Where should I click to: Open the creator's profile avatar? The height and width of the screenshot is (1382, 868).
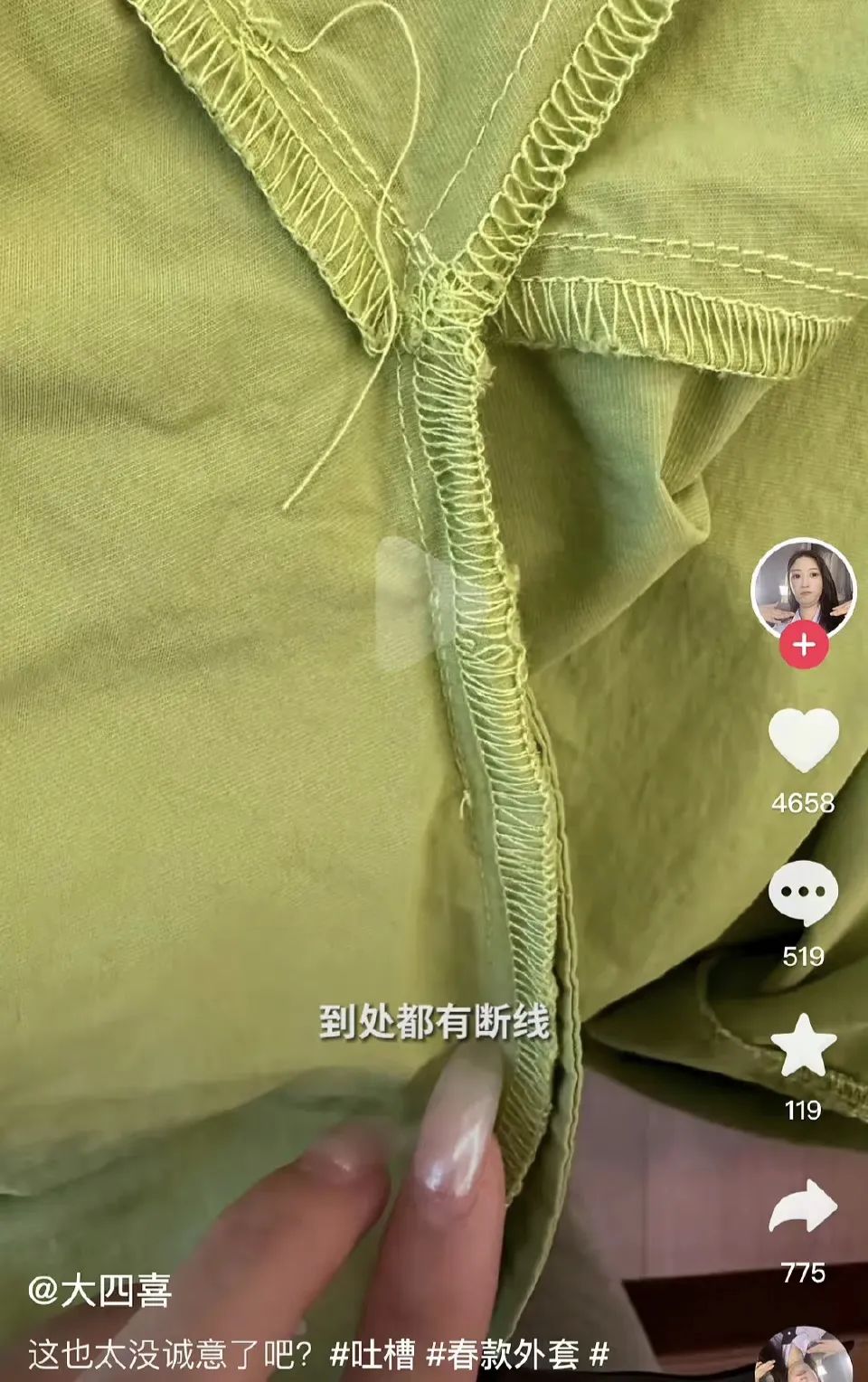pyautogui.click(x=803, y=591)
